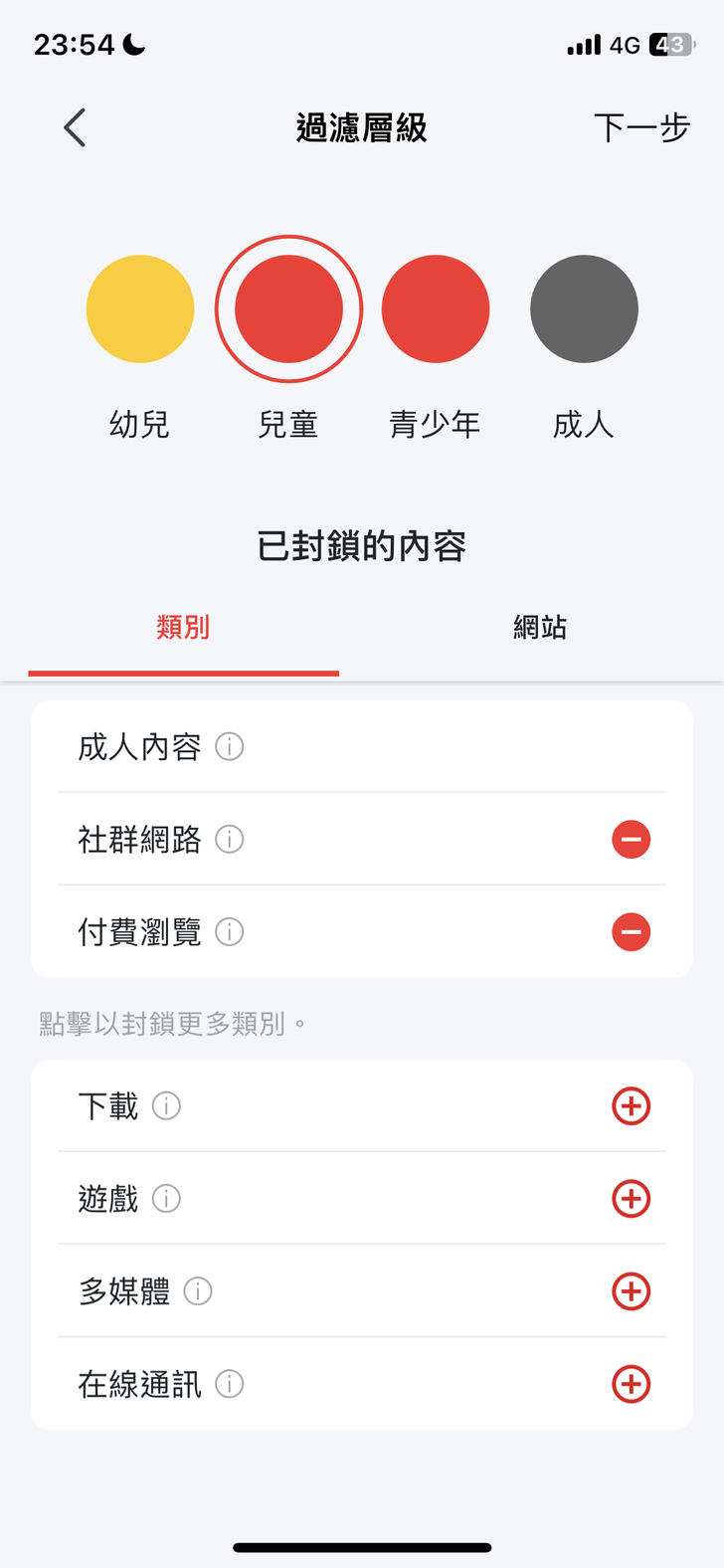Add 遊戲 to blocked categories

click(x=631, y=1199)
